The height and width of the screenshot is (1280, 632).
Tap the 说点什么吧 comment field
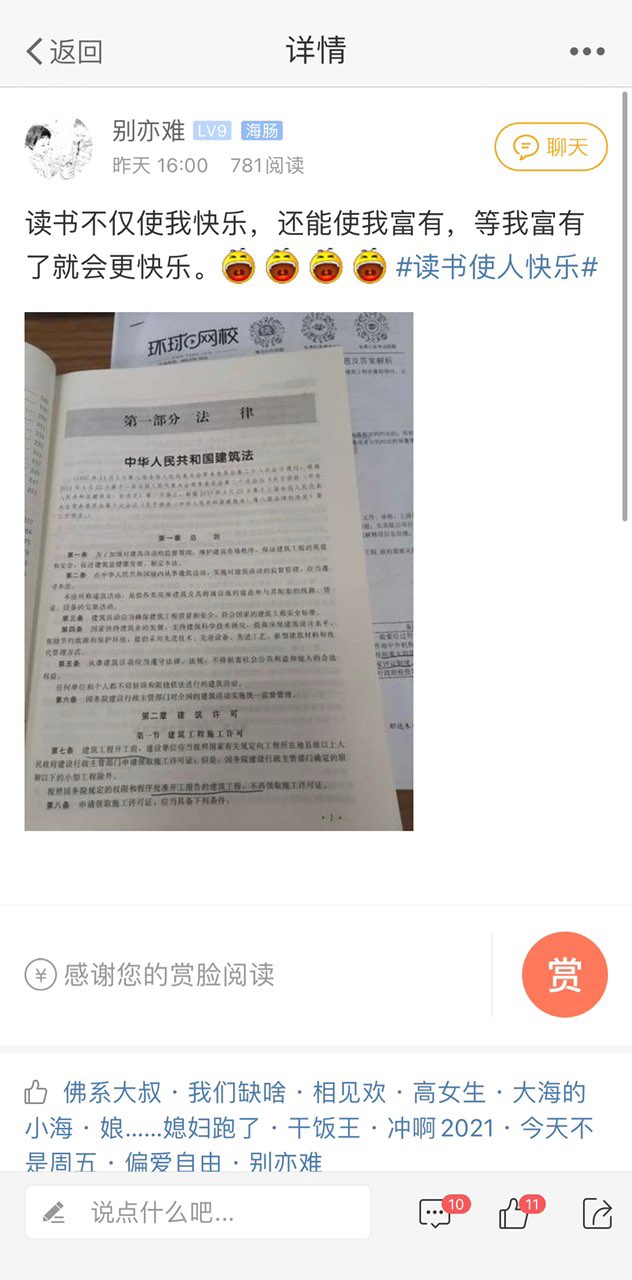click(198, 1213)
